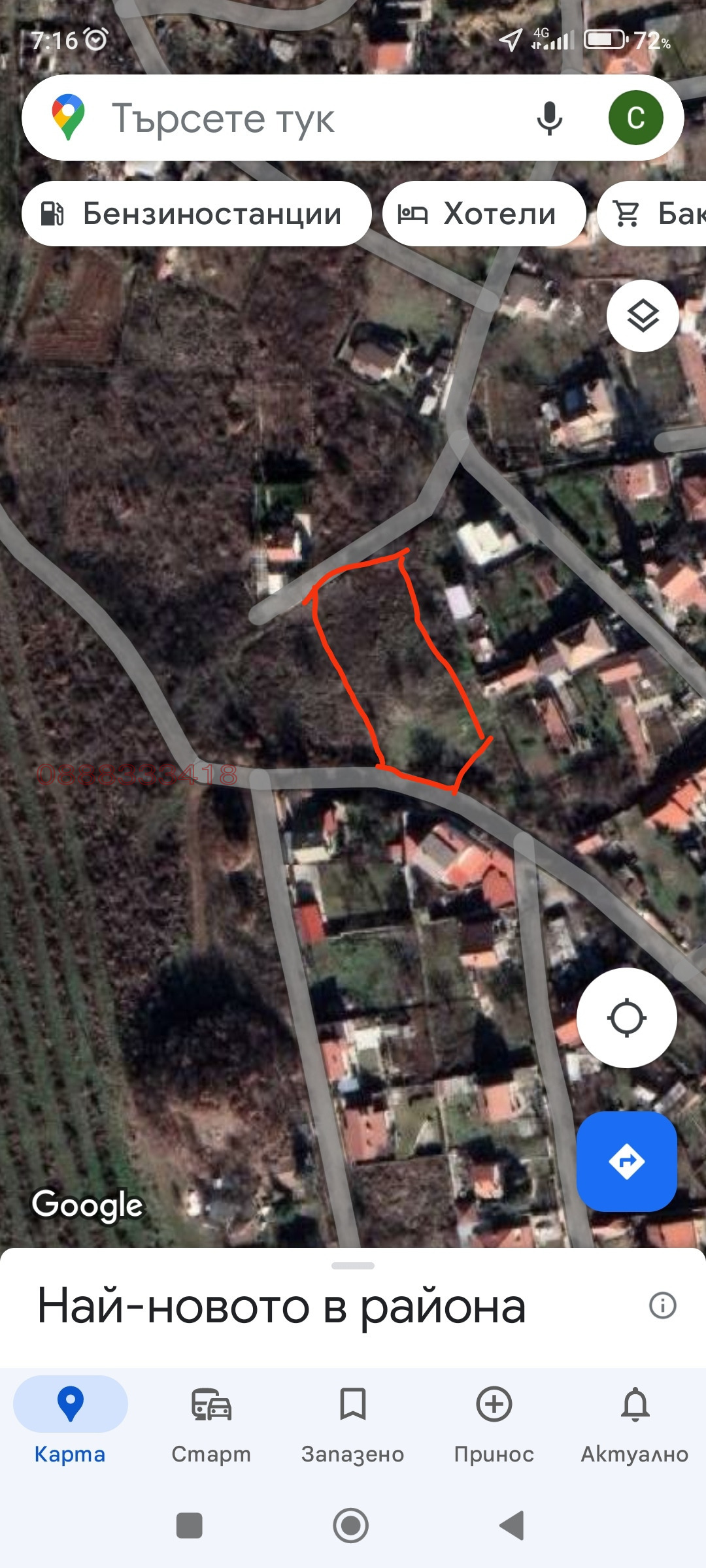Image resolution: width=706 pixels, height=1568 pixels.
Task: Switch to the Актуално tab
Action: (635, 1419)
